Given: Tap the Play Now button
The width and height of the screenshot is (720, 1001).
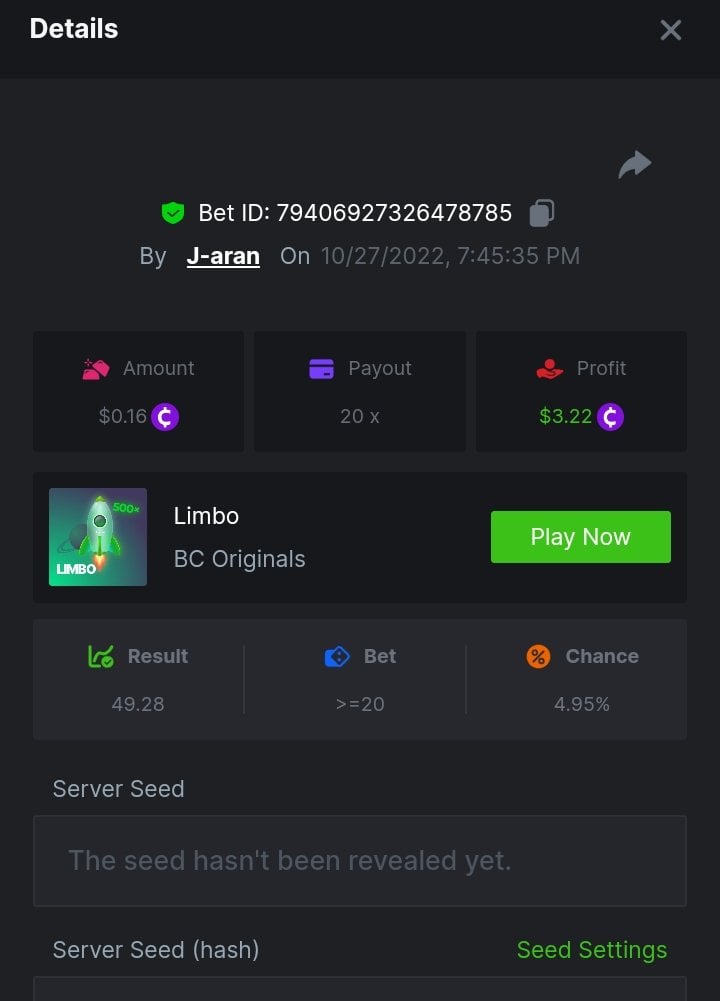Looking at the screenshot, I should click(580, 537).
